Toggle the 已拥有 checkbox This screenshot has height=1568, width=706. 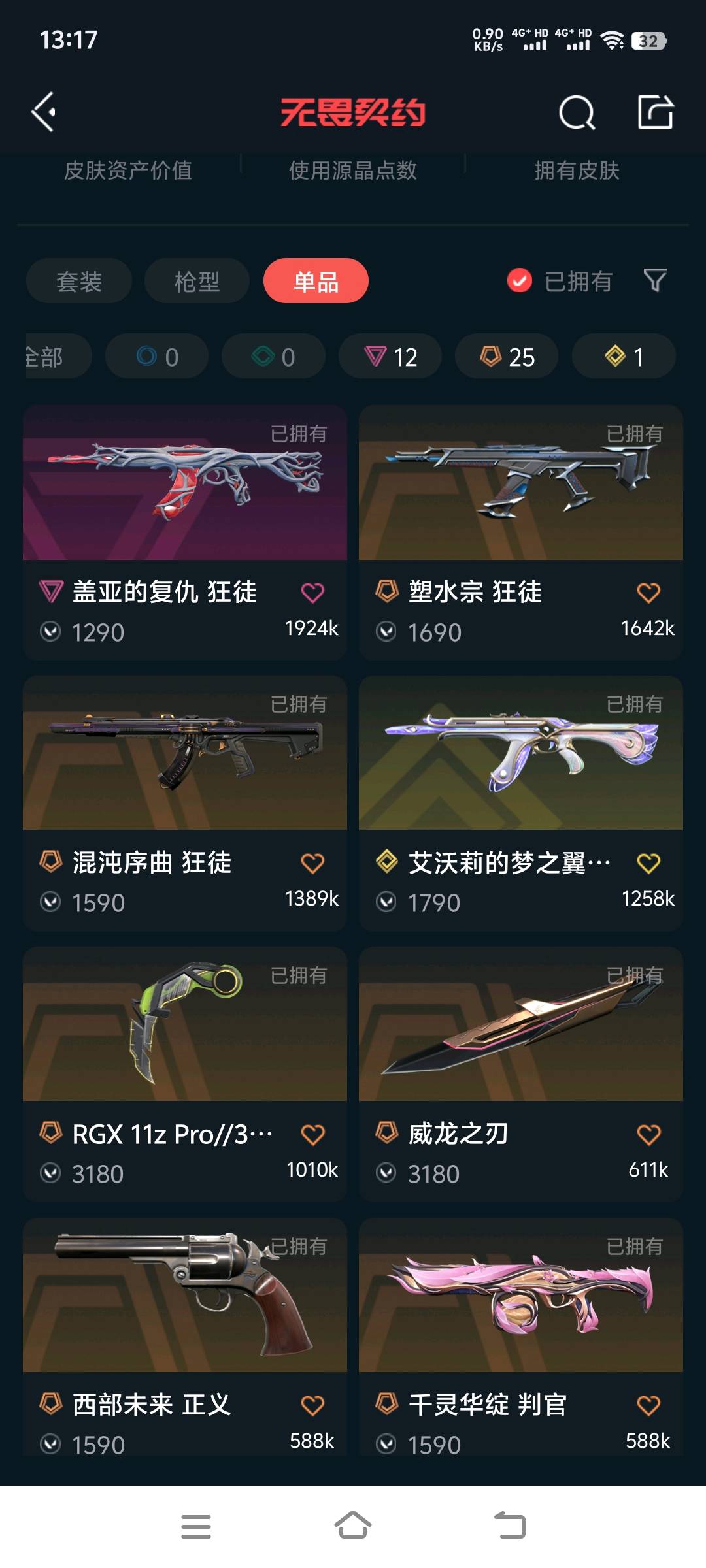520,281
